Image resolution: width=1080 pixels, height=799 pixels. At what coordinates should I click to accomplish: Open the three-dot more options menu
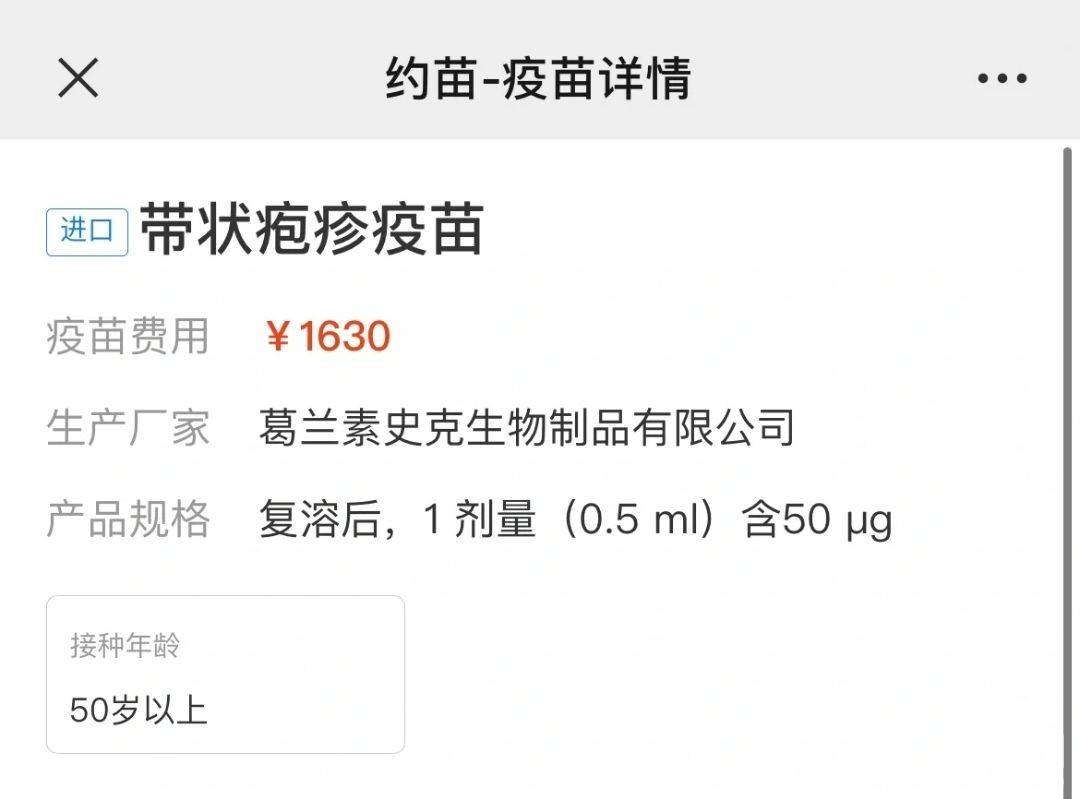pyautogui.click(x=1002, y=78)
